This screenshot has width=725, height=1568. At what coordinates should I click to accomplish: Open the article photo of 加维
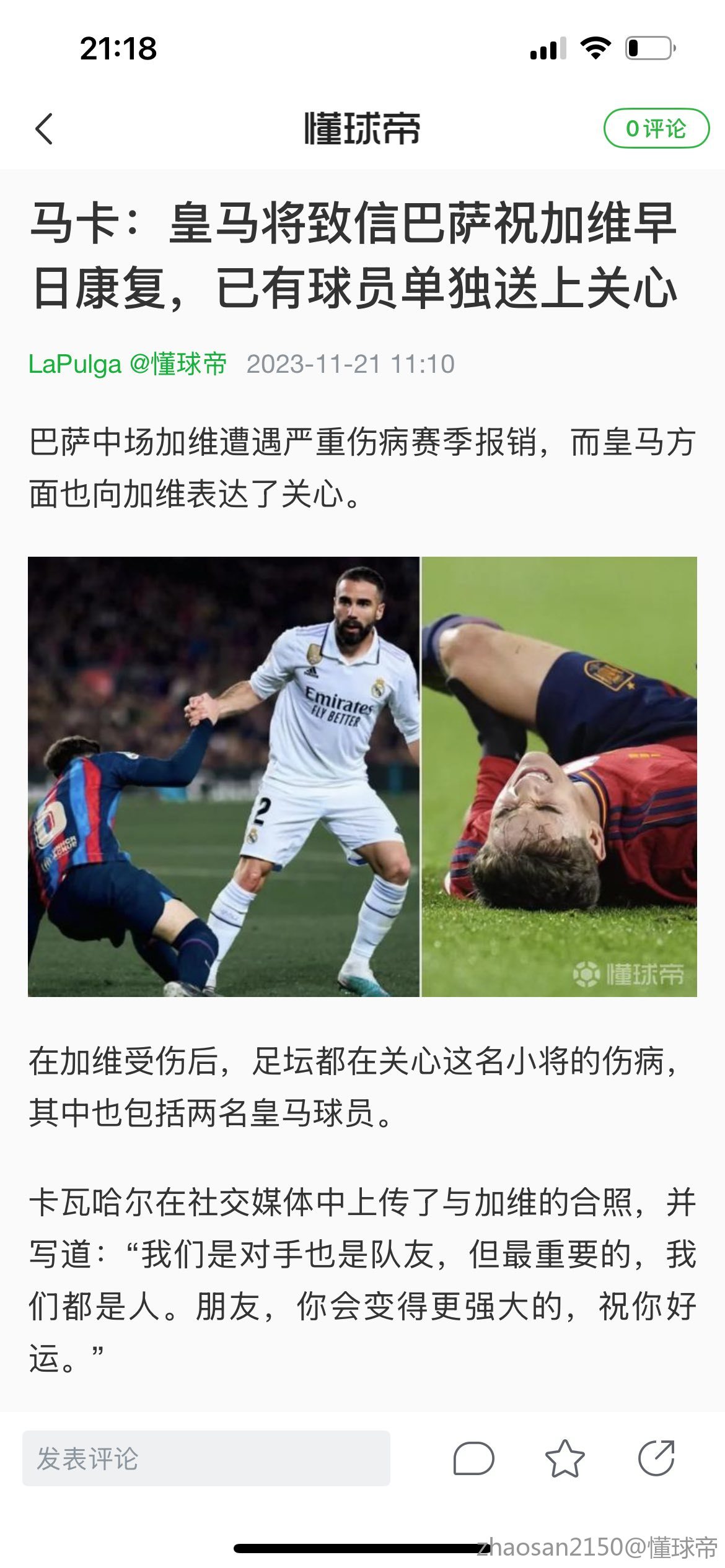click(x=362, y=777)
